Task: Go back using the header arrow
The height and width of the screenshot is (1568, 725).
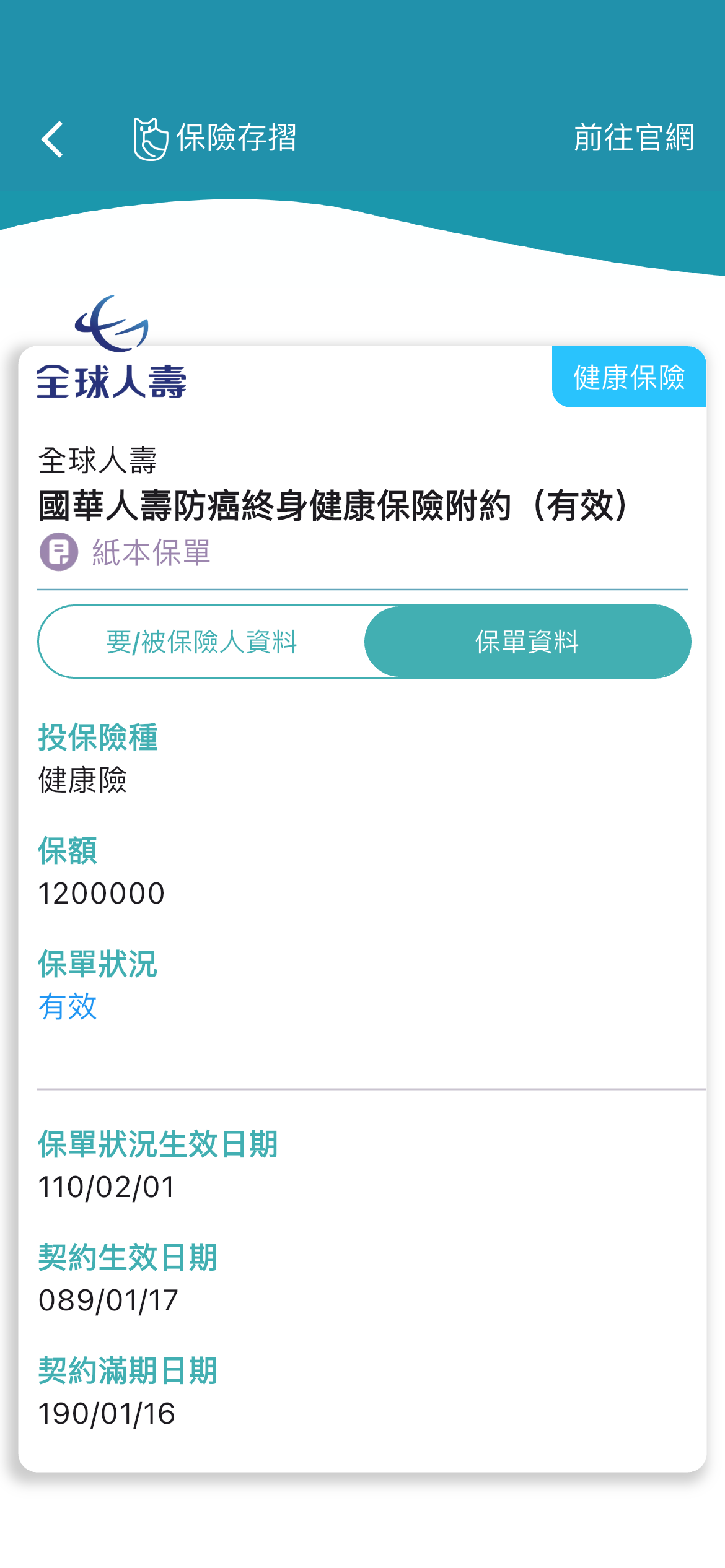Action: [53, 139]
